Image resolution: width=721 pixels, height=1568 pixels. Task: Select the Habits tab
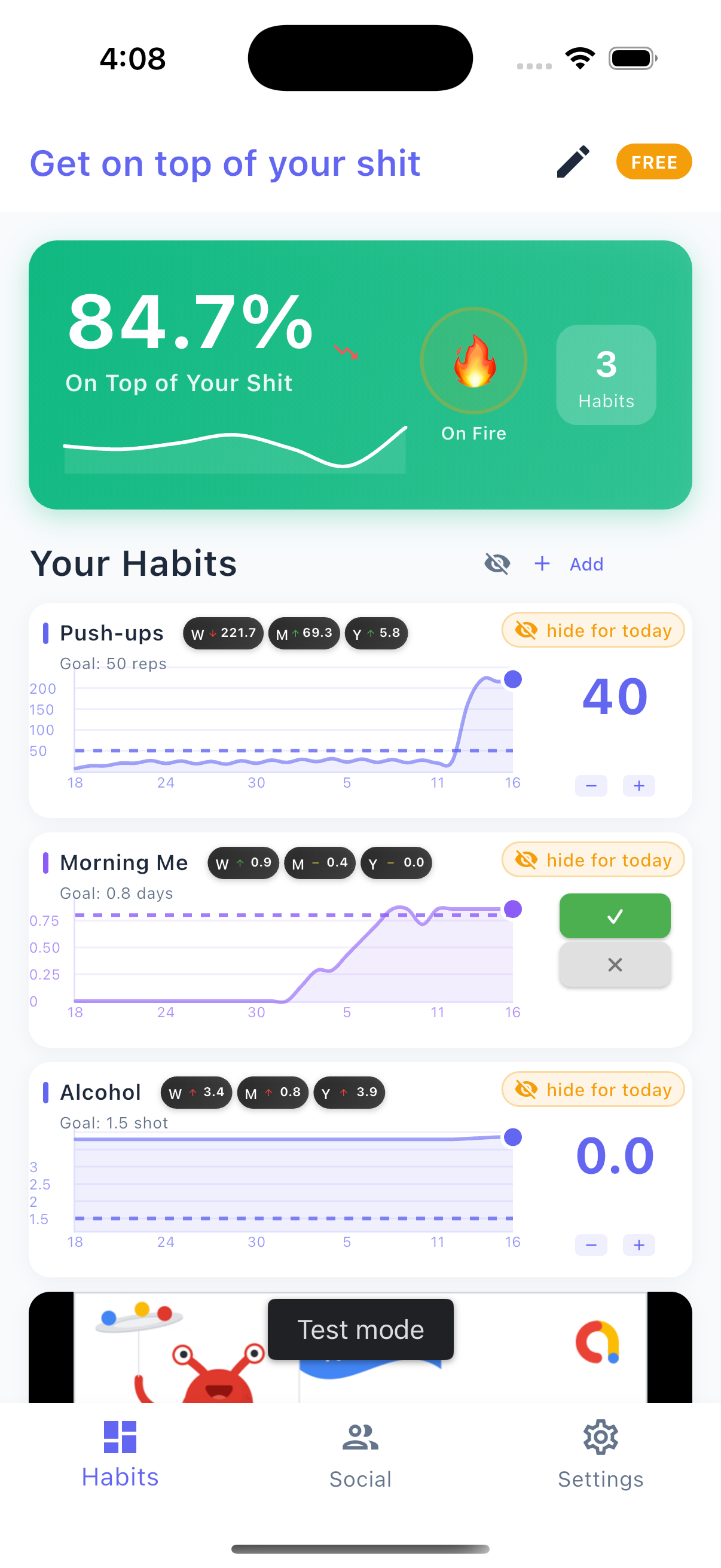click(x=120, y=1456)
